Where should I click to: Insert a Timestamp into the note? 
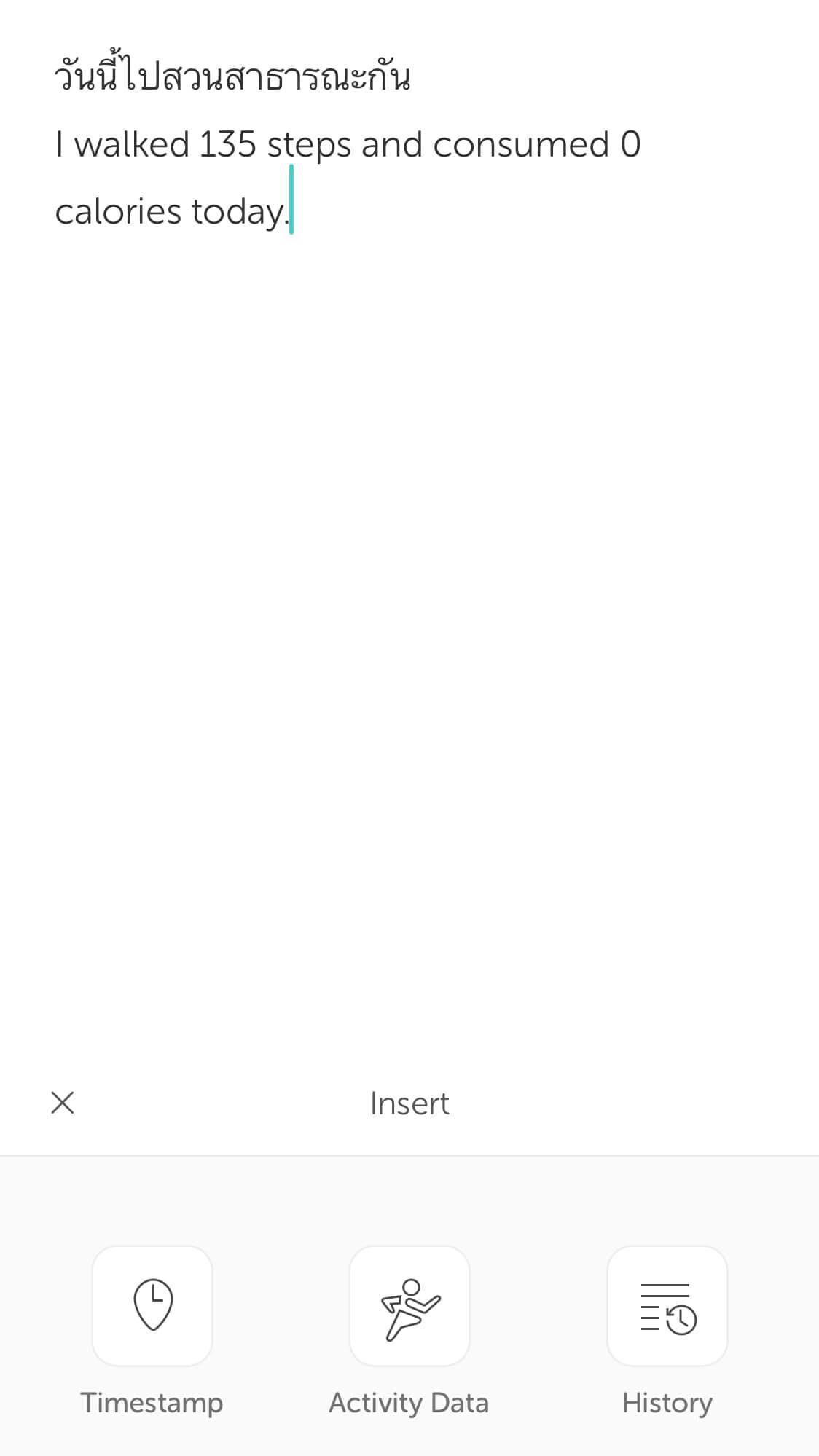point(152,1305)
